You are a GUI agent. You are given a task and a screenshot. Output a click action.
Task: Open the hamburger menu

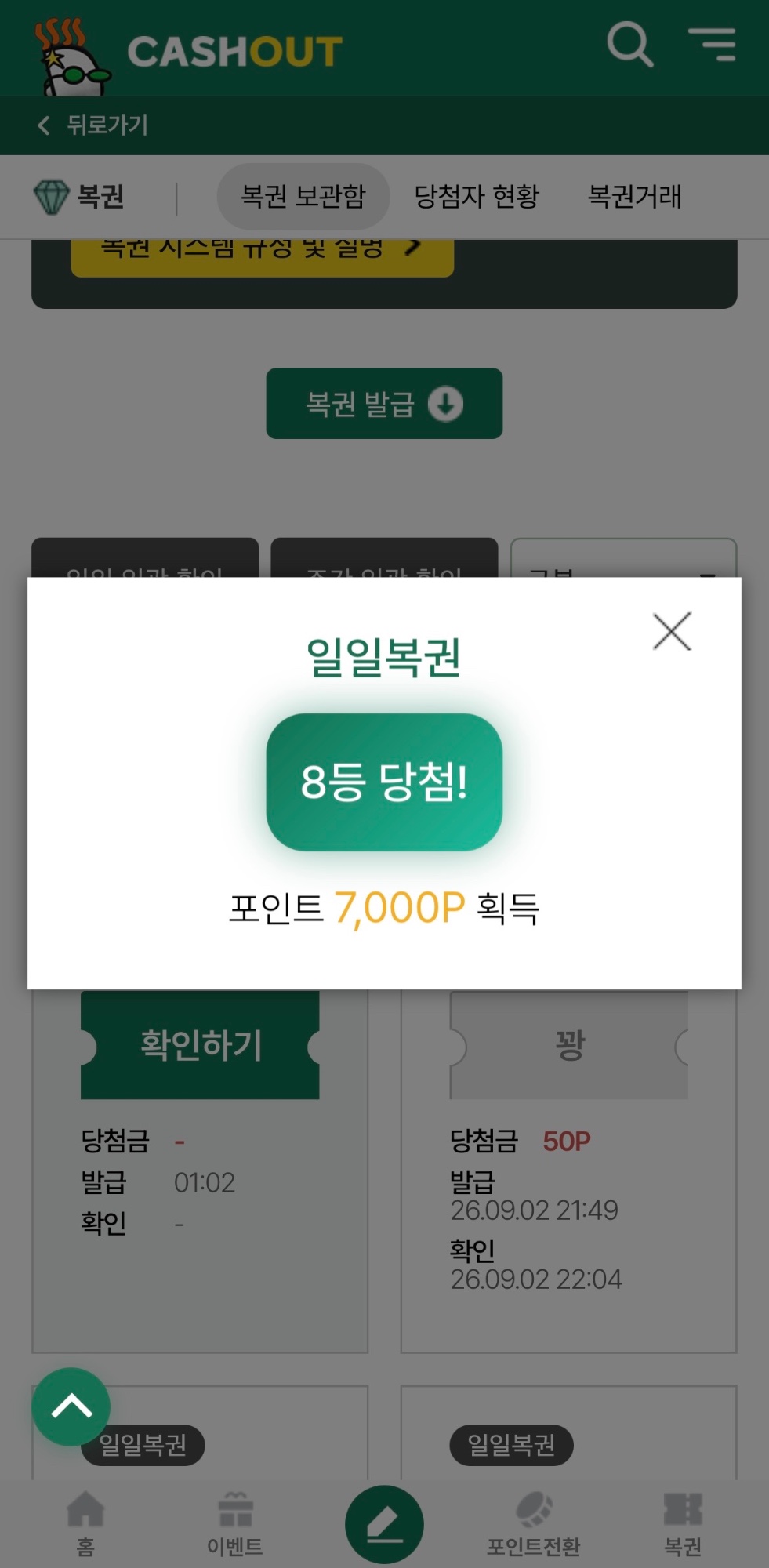click(x=712, y=45)
